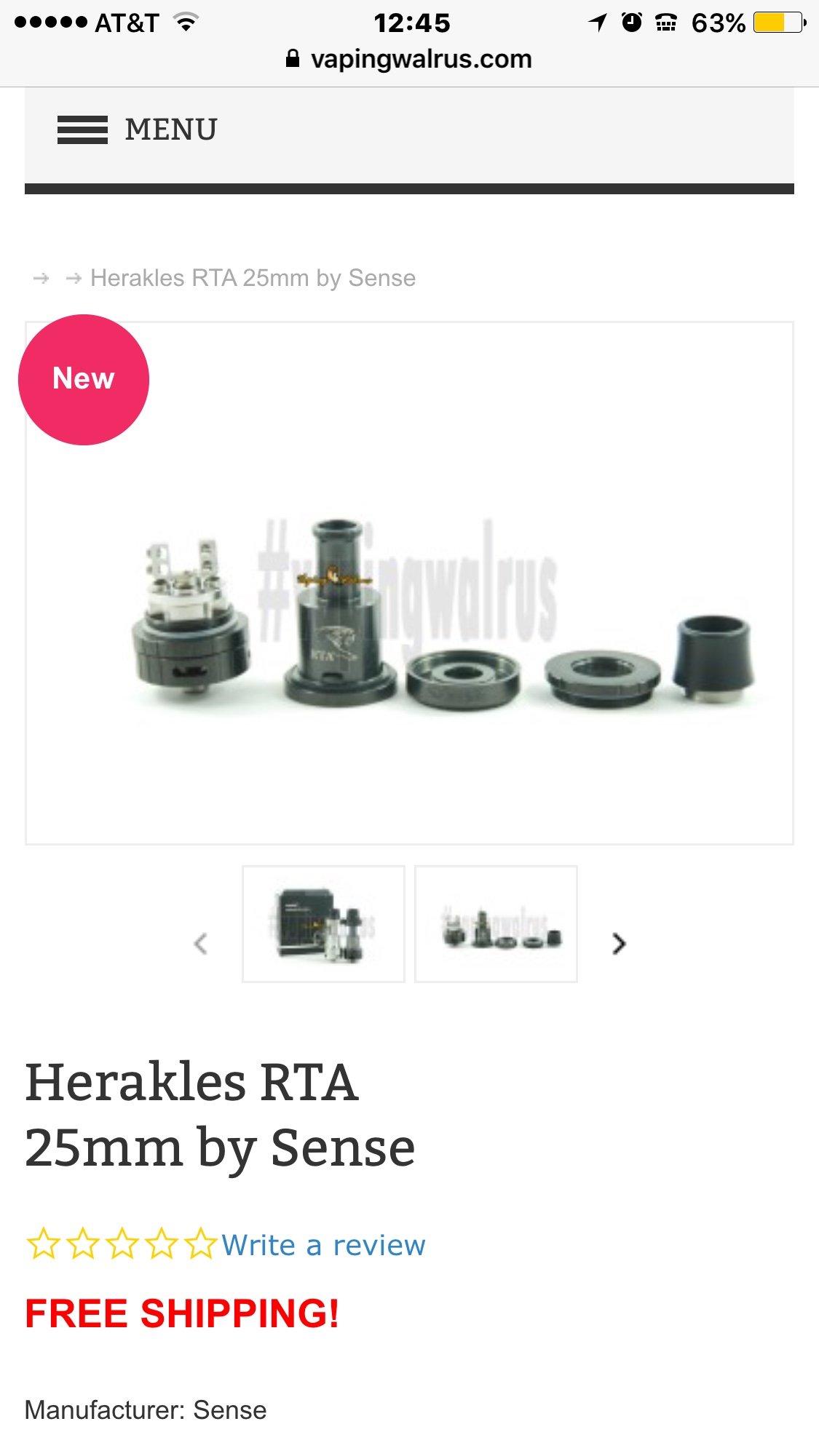Select the thumbnail showing disassembled parts

(x=496, y=924)
